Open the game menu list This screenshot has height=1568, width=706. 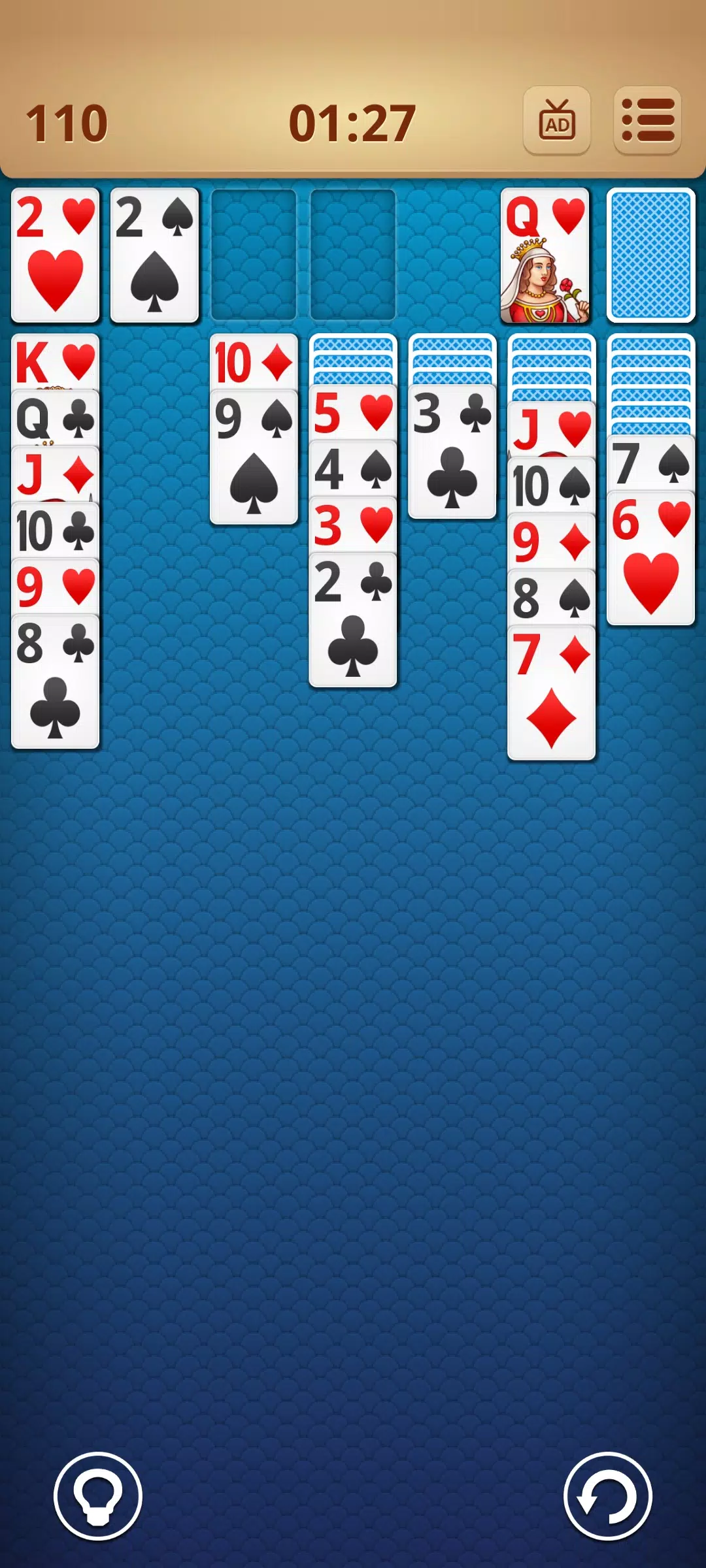coord(647,121)
